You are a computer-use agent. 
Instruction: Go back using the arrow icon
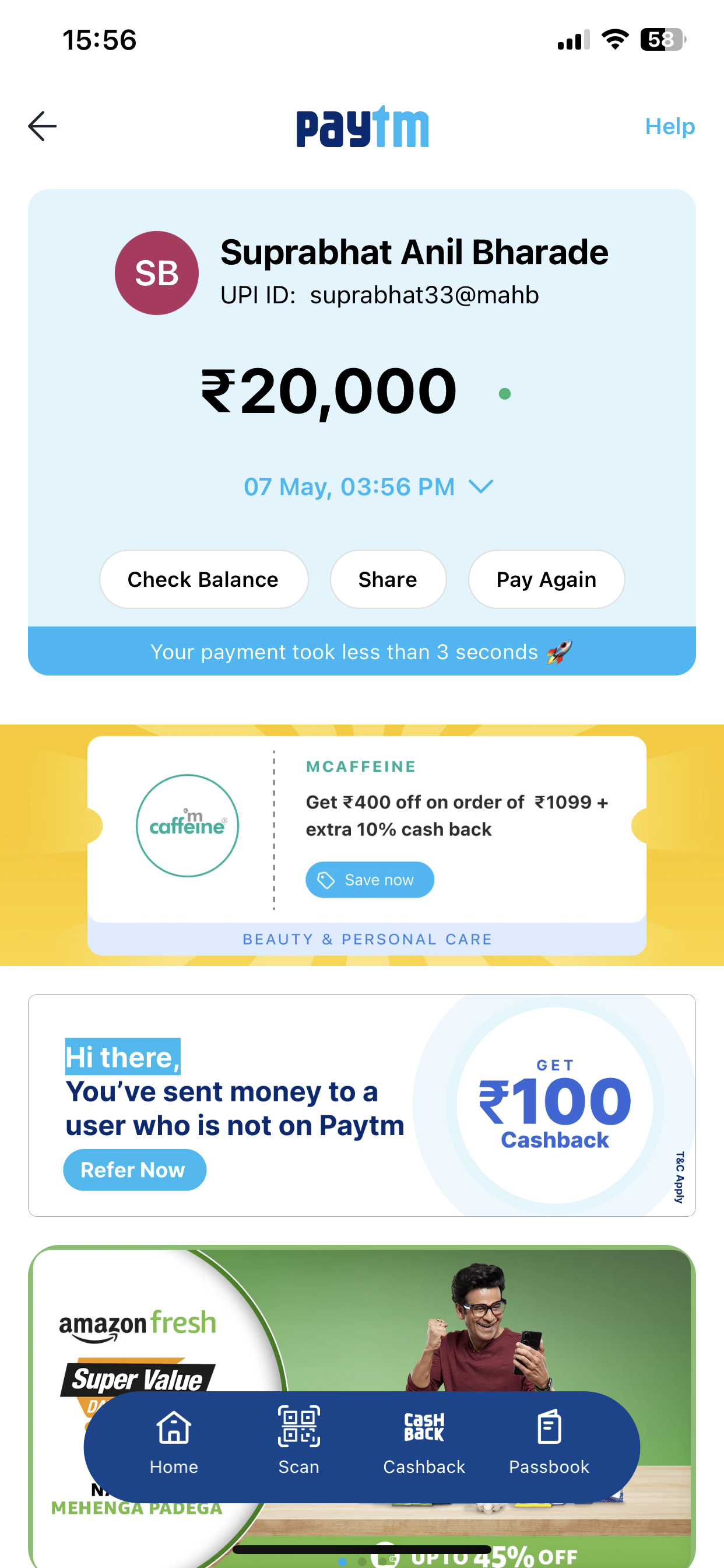click(x=43, y=126)
